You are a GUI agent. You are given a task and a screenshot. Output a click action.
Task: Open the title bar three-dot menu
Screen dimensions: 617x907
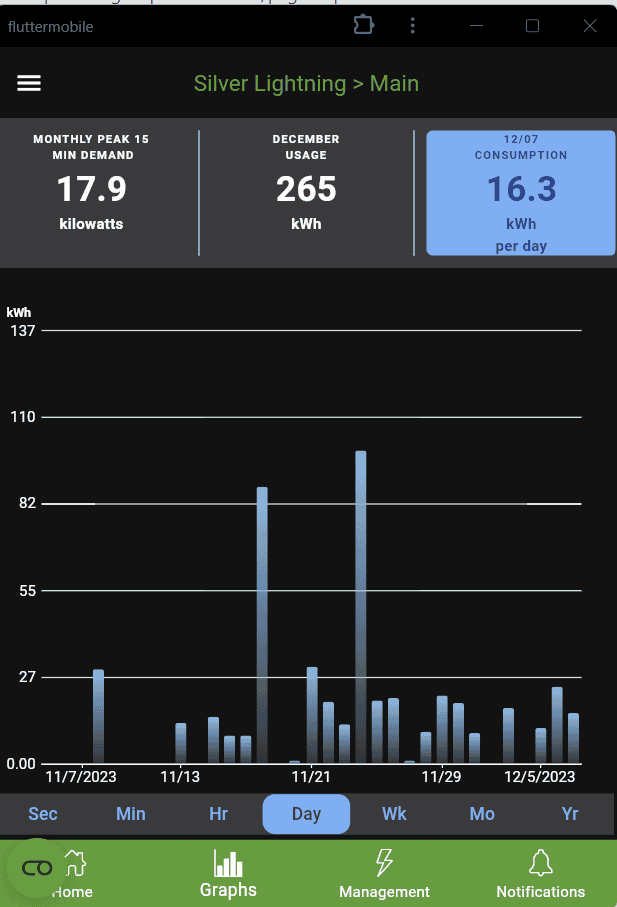coord(413,26)
